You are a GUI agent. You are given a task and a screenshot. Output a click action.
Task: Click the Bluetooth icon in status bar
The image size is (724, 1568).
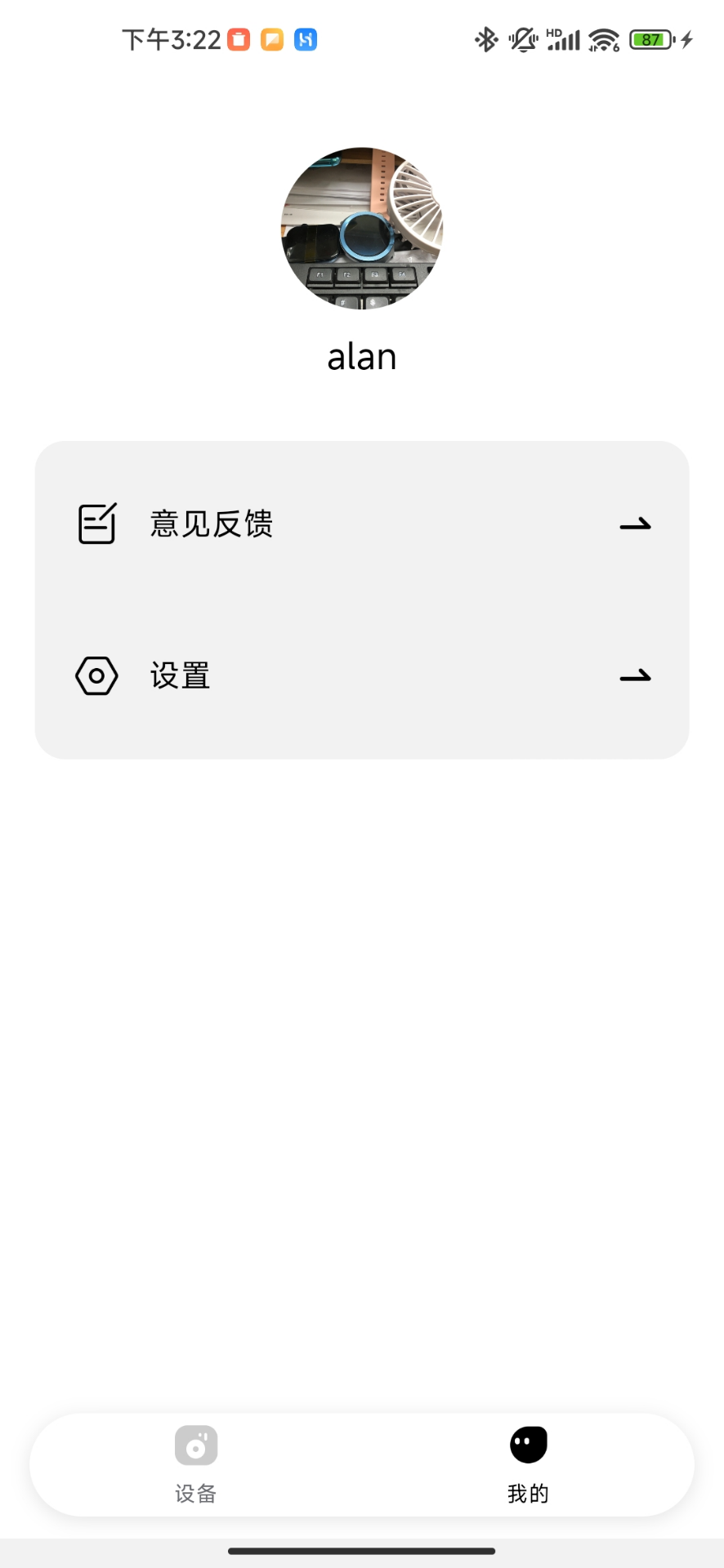pyautogui.click(x=487, y=38)
